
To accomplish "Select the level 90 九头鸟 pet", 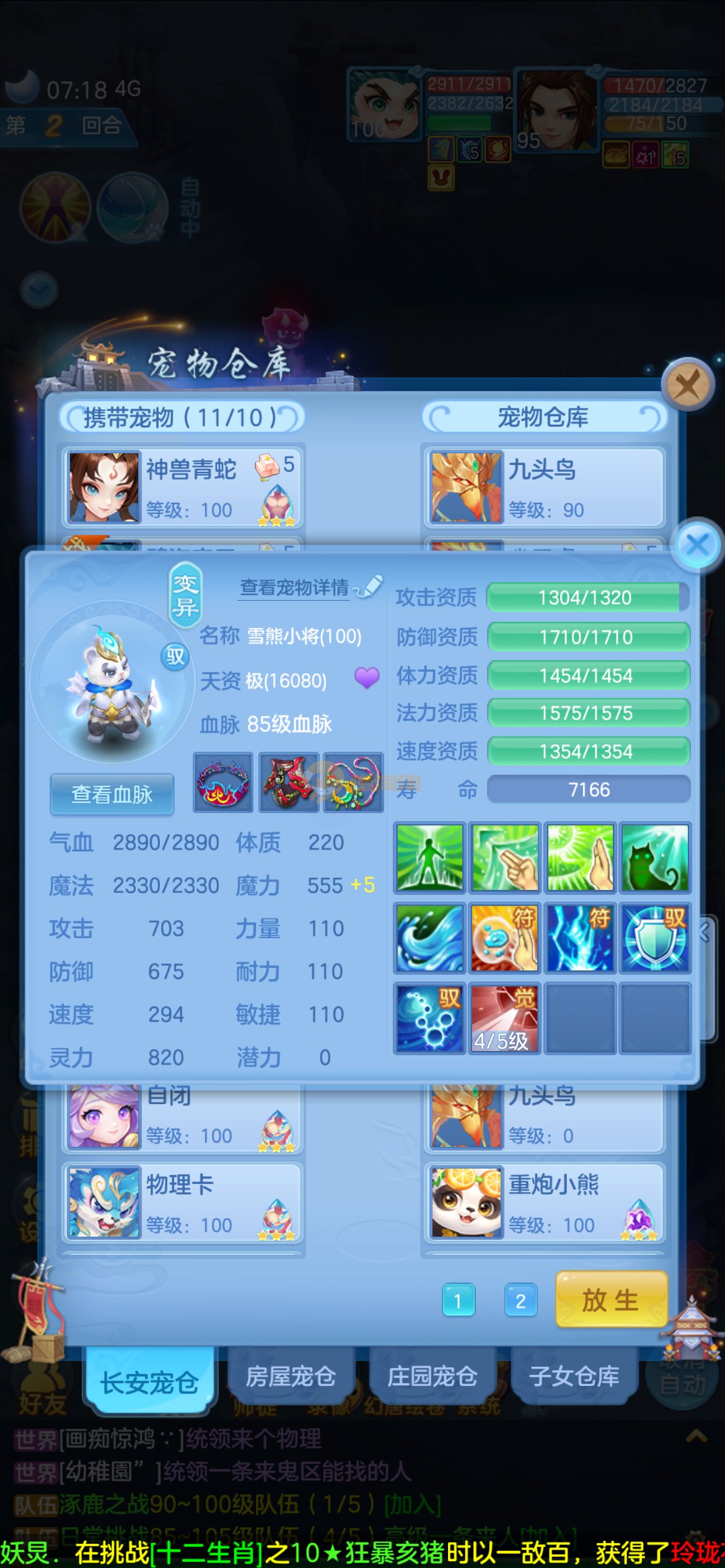I will coord(545,487).
